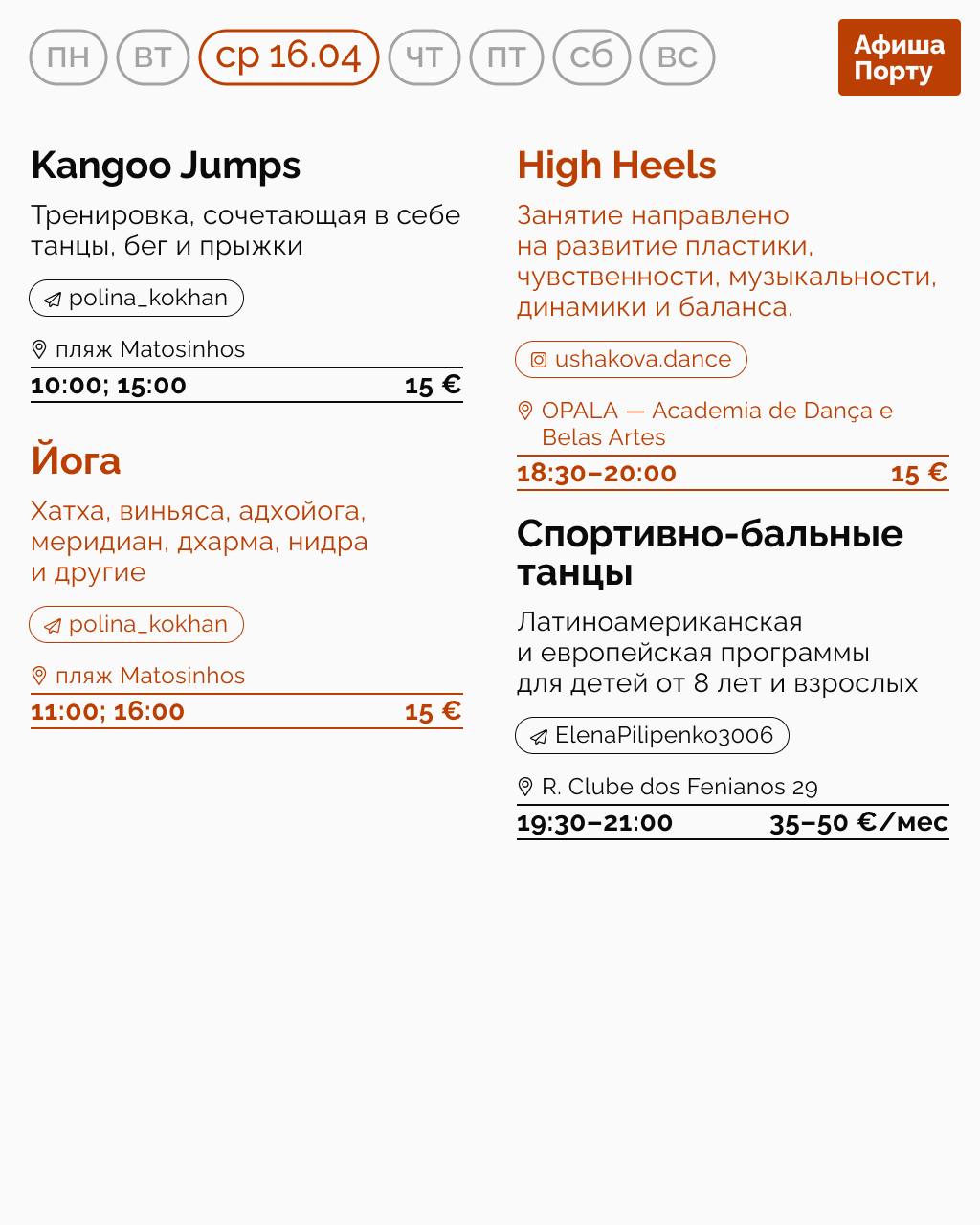This screenshot has width=980, height=1225.
Task: Switch to the ВТ tab
Action: coord(154,56)
